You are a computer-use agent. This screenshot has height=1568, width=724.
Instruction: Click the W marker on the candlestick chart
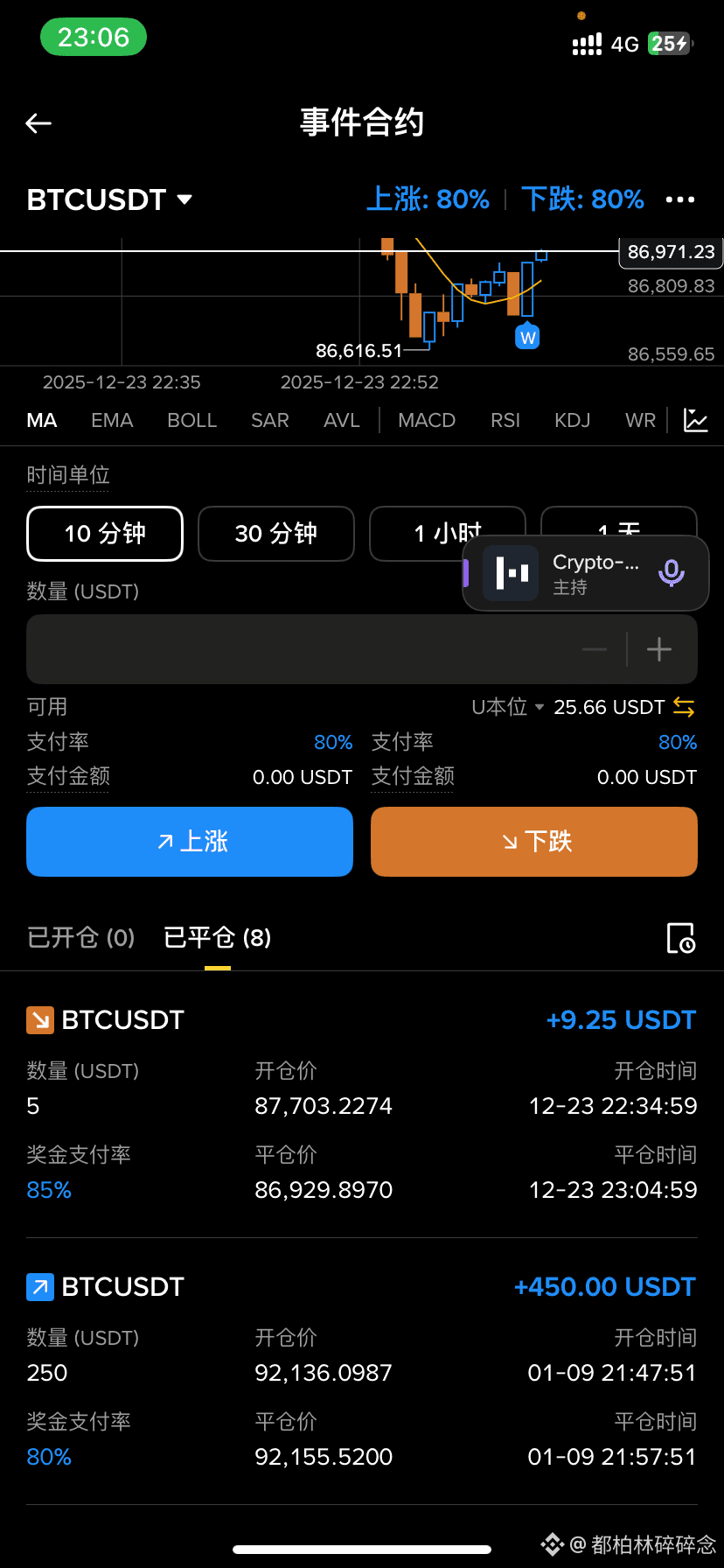(526, 336)
